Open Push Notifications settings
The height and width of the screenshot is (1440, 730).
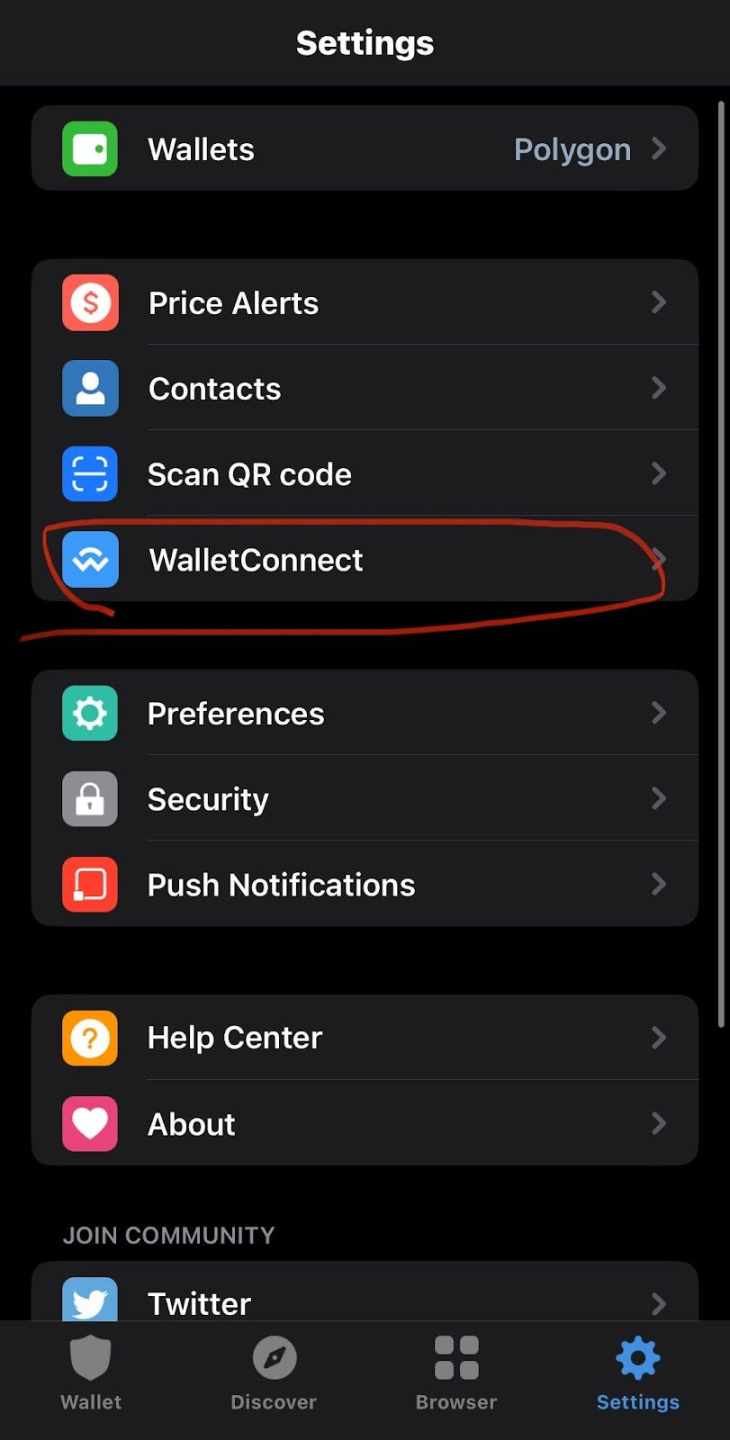pos(365,884)
